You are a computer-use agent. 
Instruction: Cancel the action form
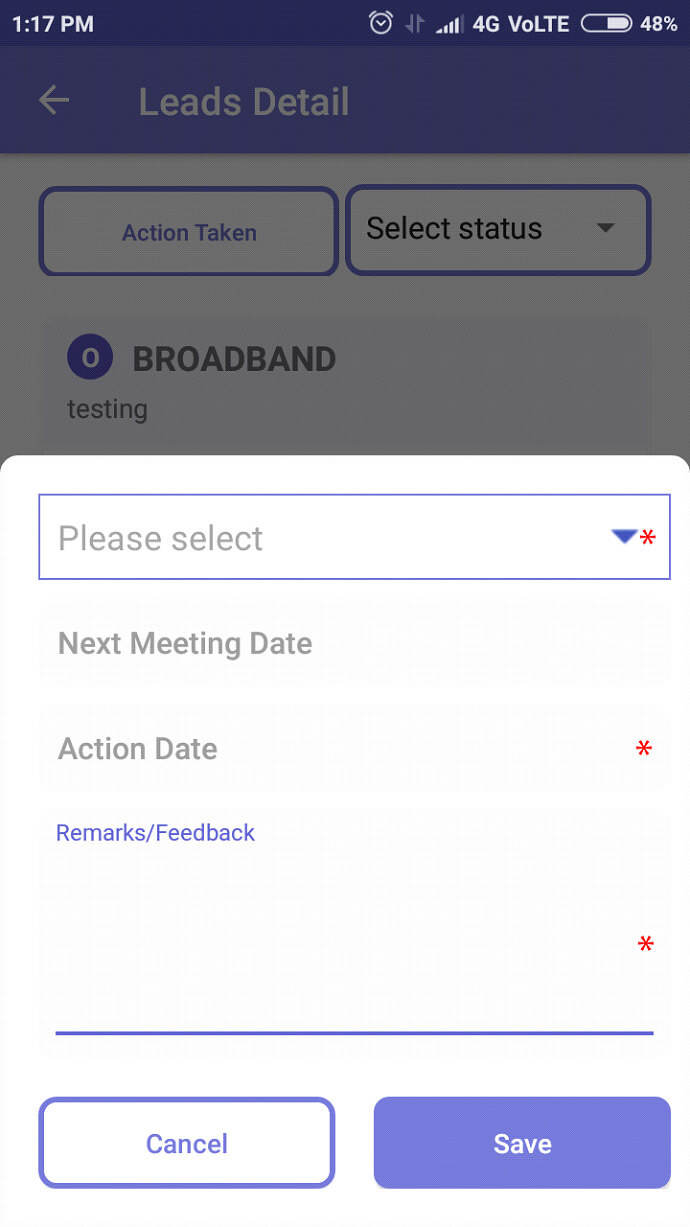click(187, 1143)
